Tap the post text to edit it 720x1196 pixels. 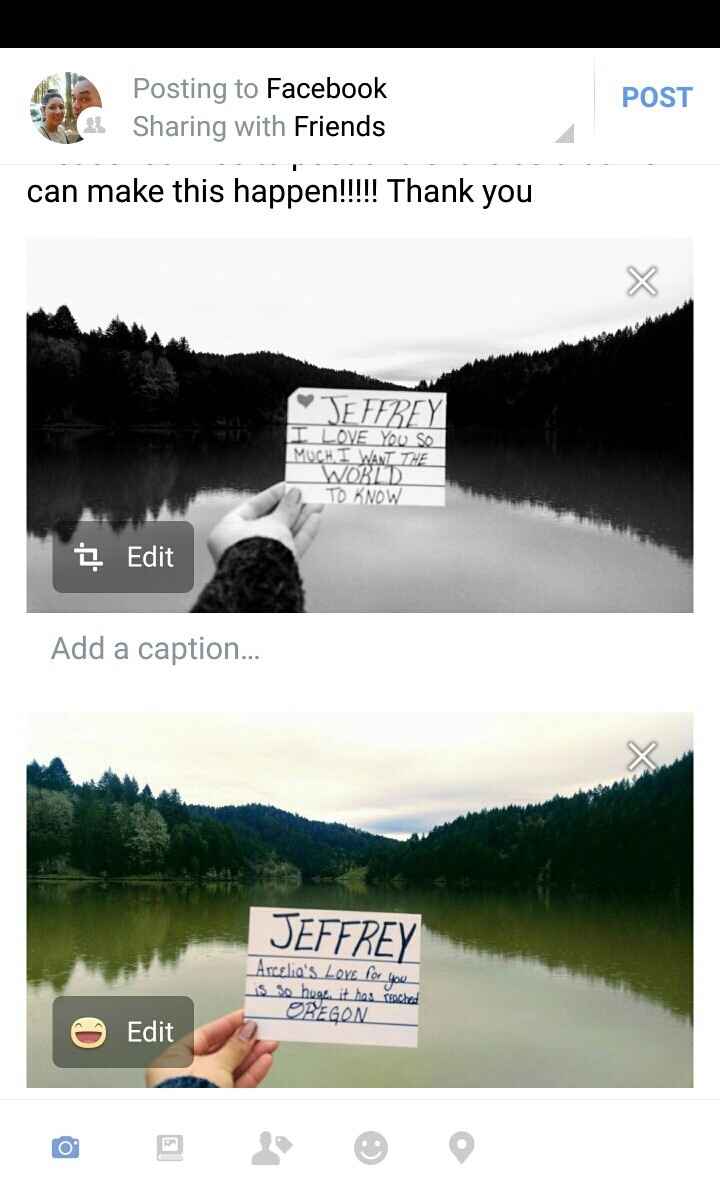pyautogui.click(x=280, y=191)
